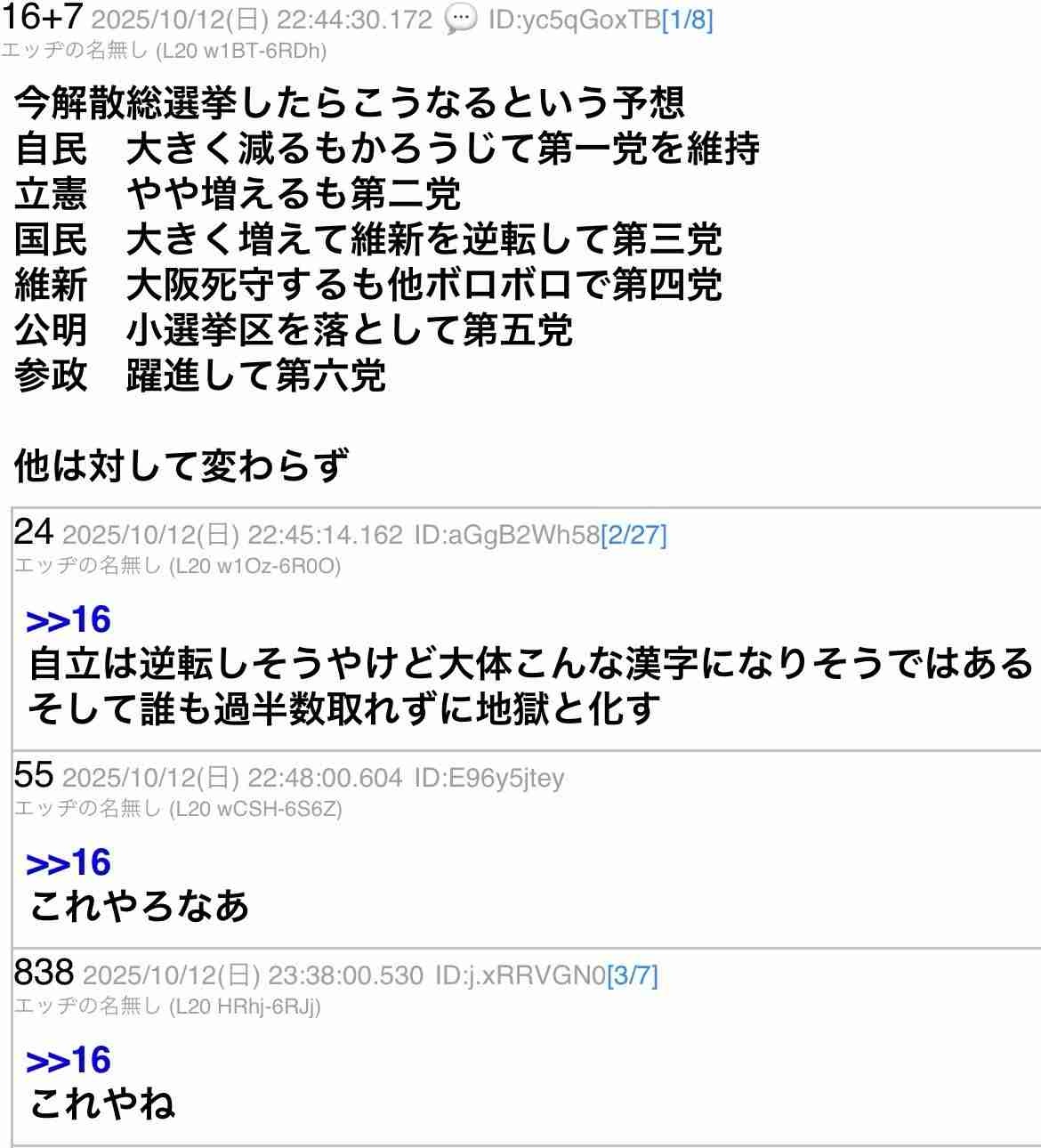Tap post number 24 header

tap(33, 532)
